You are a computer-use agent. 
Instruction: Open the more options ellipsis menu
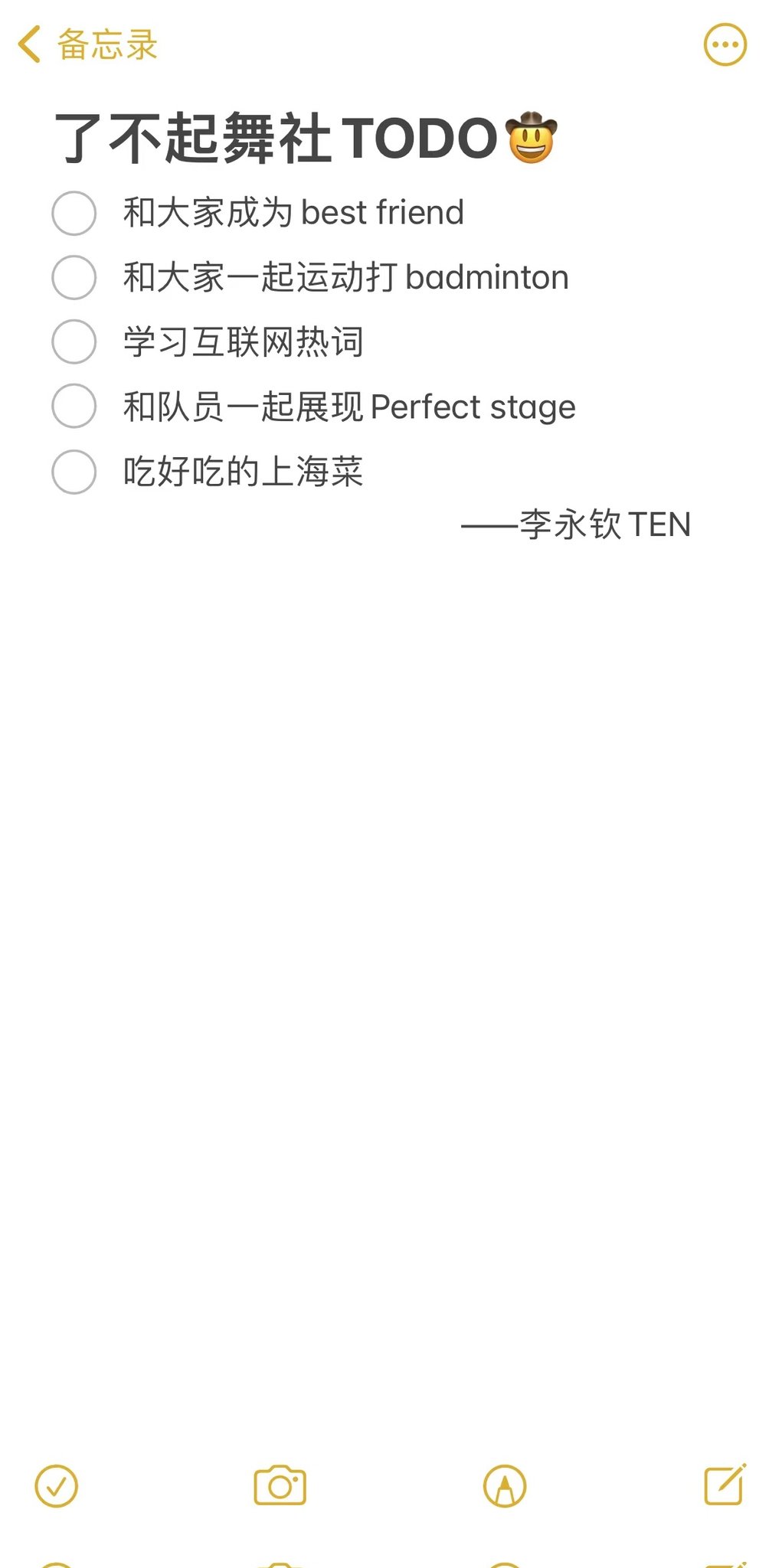pyautogui.click(x=725, y=44)
